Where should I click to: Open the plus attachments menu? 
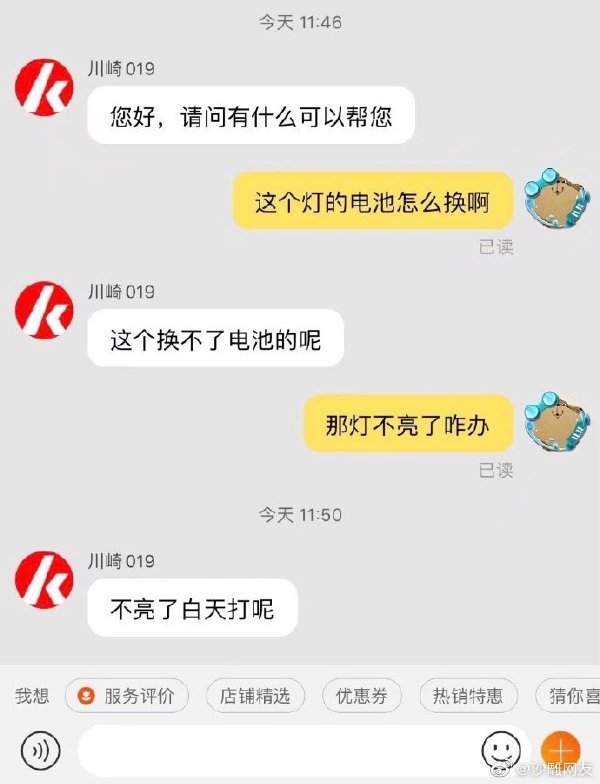[560, 748]
